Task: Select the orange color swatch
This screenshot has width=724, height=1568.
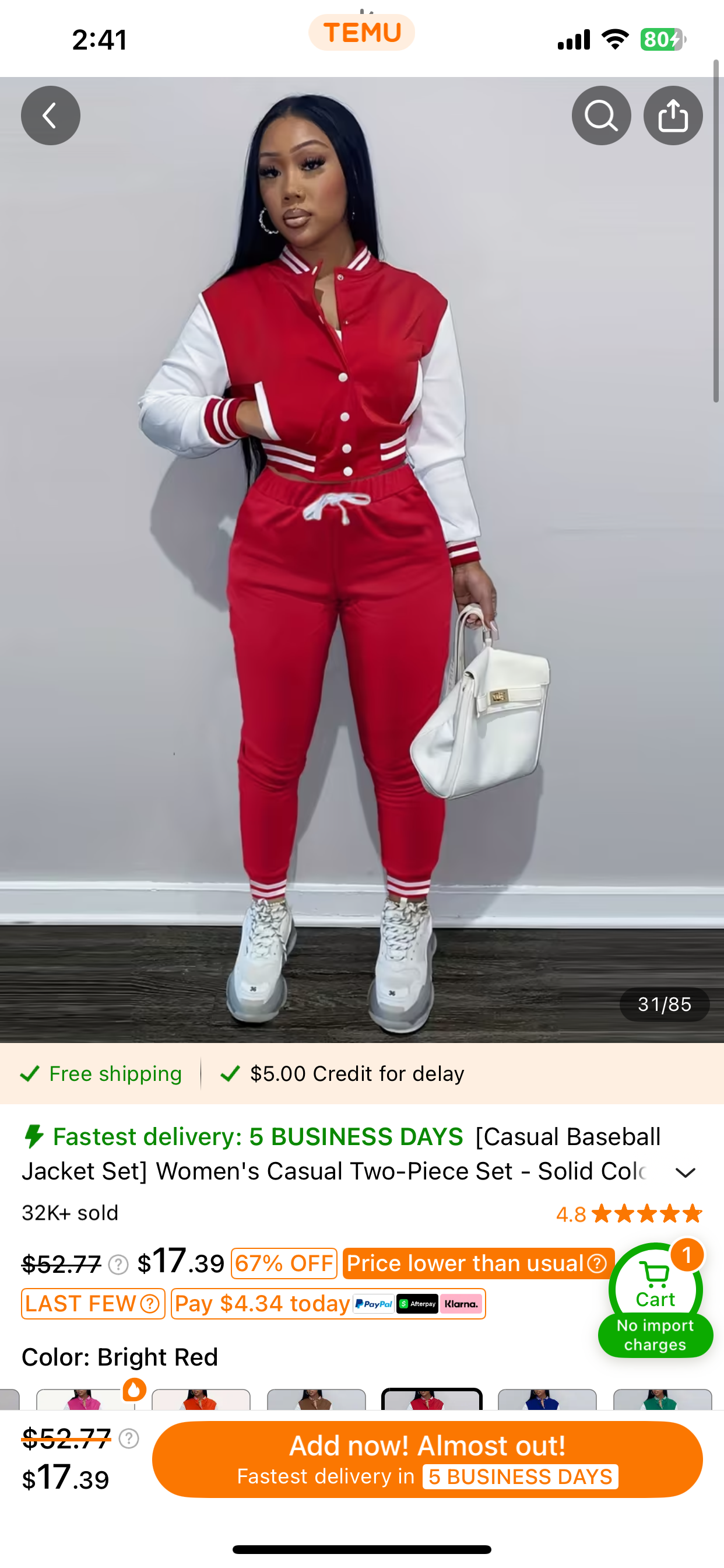Action: tap(201, 1400)
